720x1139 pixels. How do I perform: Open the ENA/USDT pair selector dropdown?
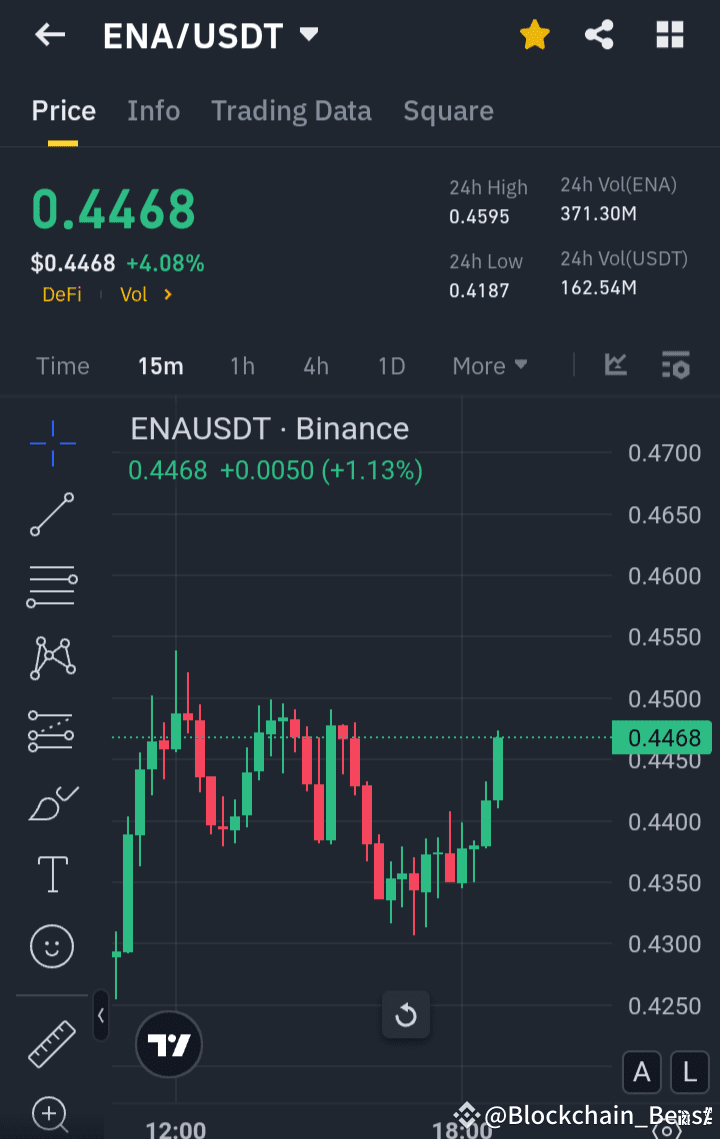[310, 35]
